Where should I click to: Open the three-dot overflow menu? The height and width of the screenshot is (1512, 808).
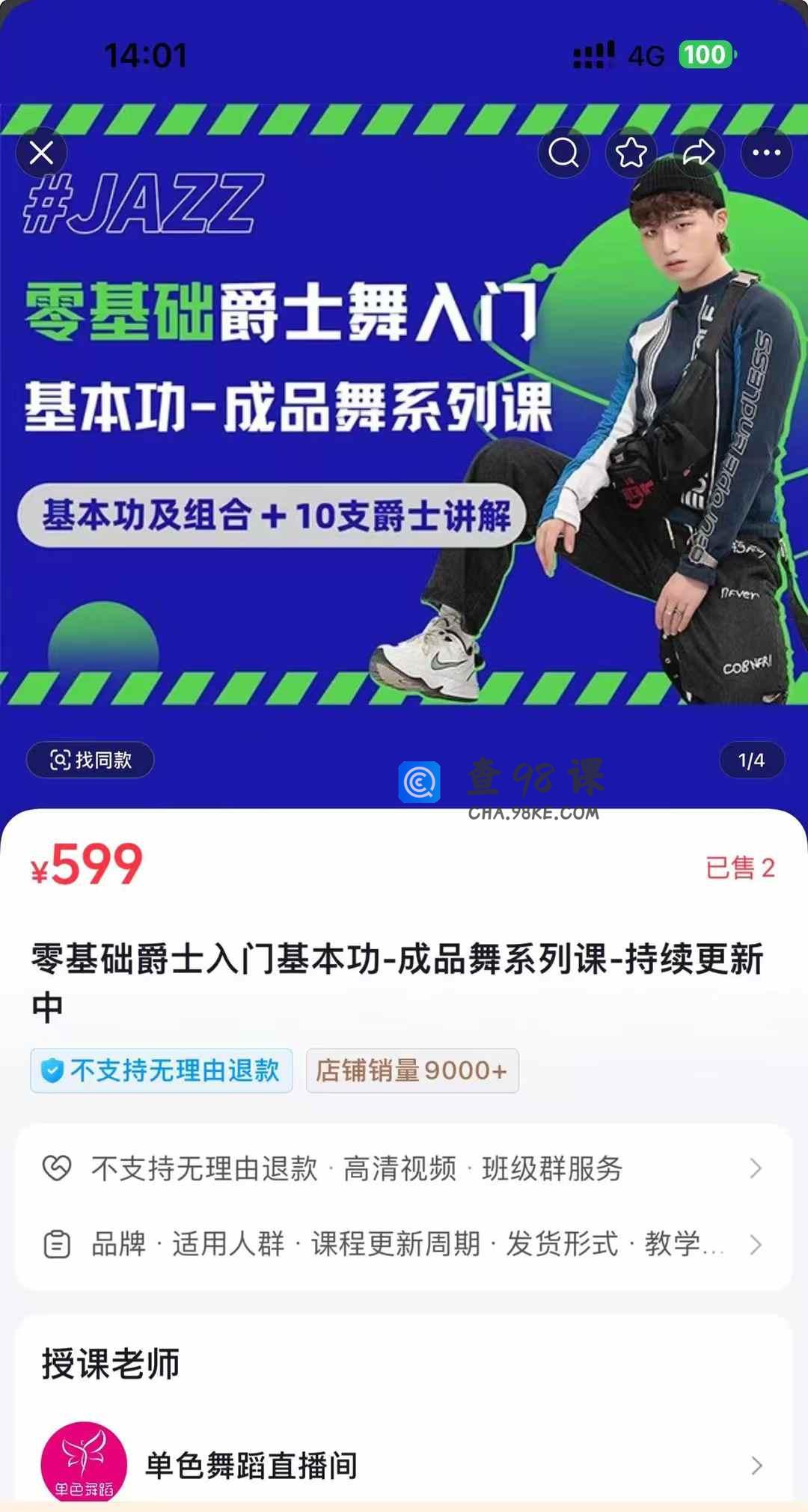click(x=766, y=153)
